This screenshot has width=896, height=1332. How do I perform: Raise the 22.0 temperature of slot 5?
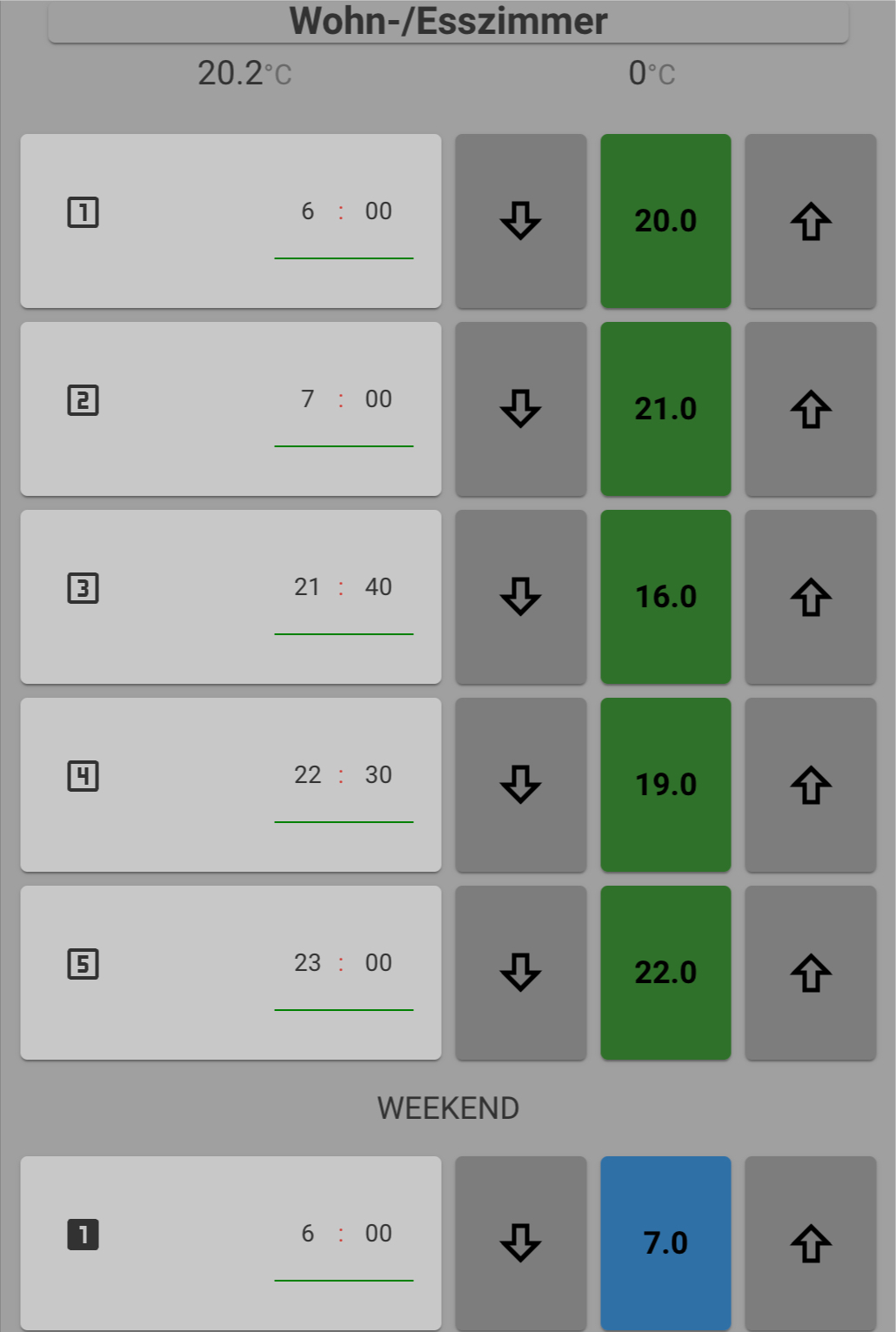810,973
